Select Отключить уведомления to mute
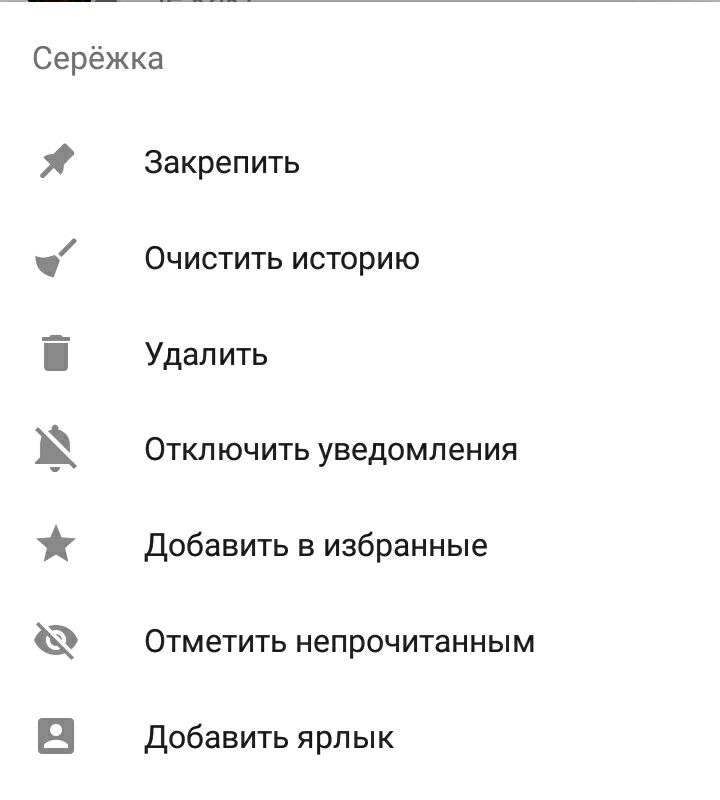The height and width of the screenshot is (800, 720). tap(331, 450)
